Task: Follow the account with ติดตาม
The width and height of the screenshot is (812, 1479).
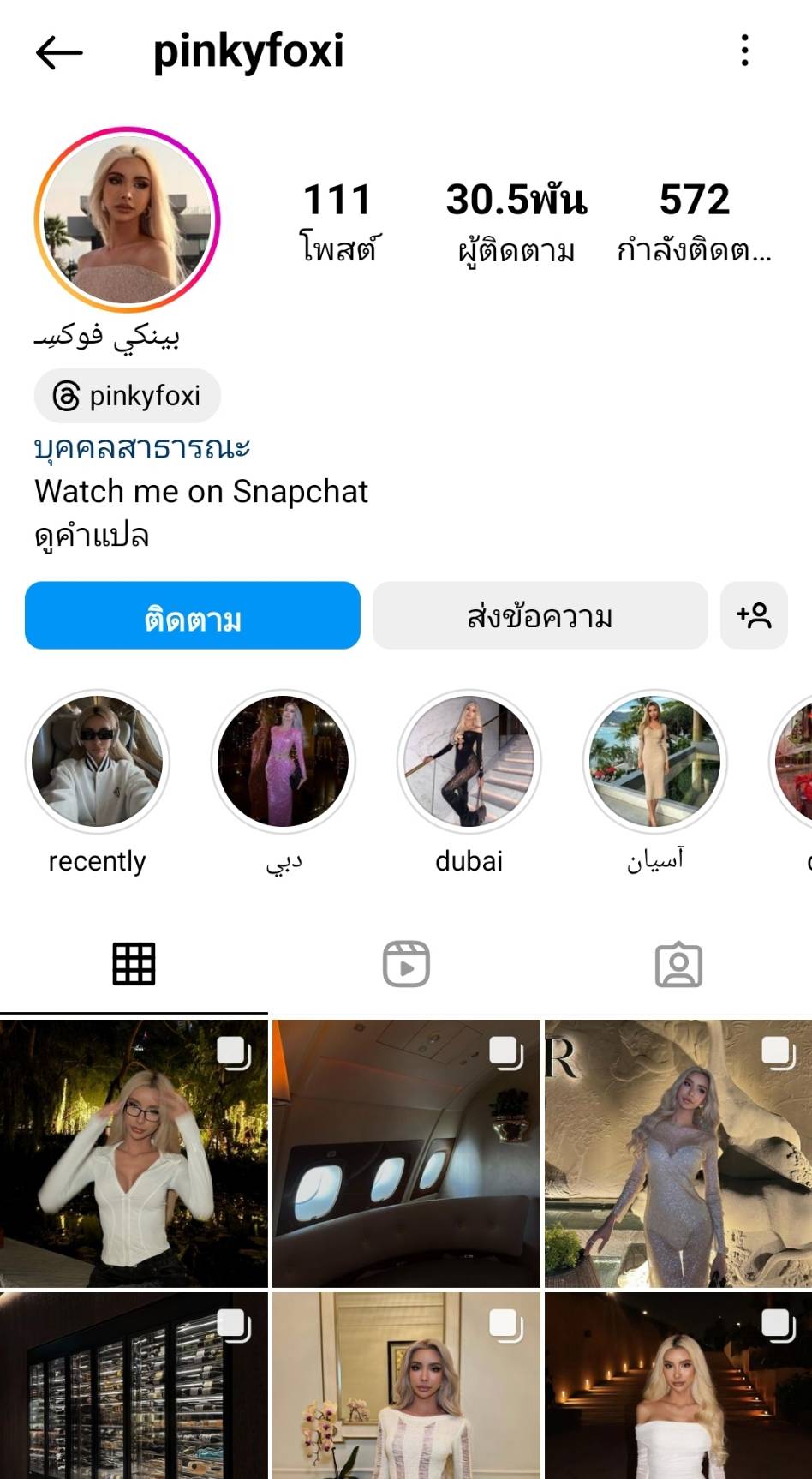Action: (193, 615)
